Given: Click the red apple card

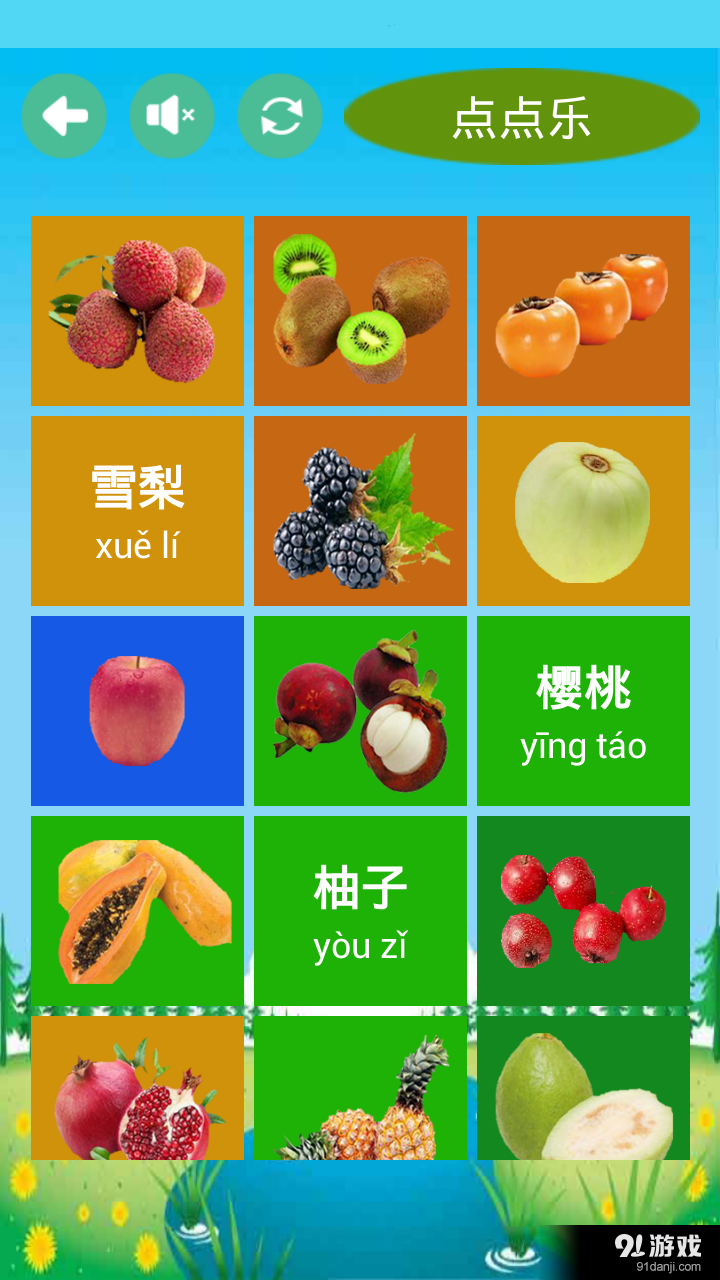Looking at the screenshot, I should pos(136,709).
